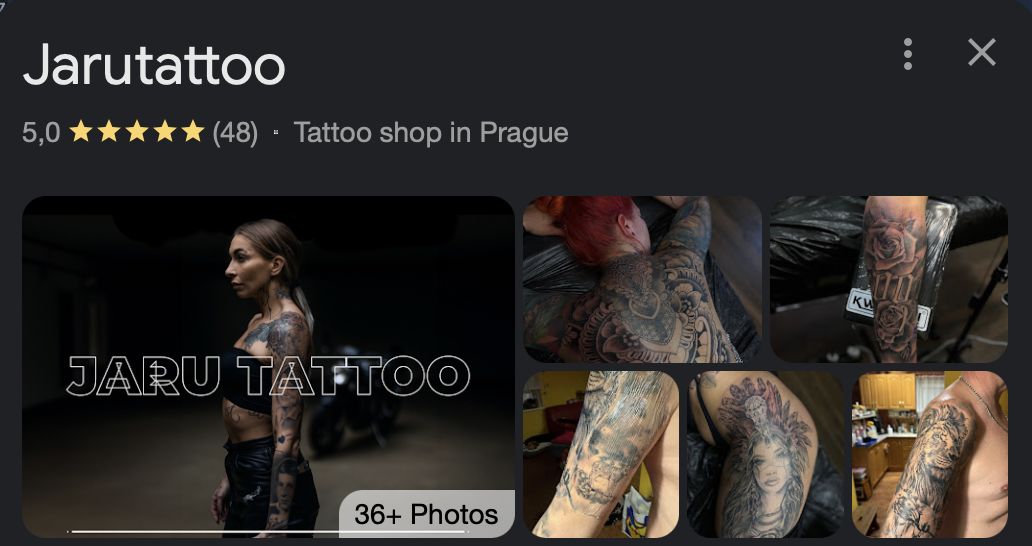1032x546 pixels.
Task: Open the red-haired woman's back tattoo photo
Action: pyautogui.click(x=642, y=279)
